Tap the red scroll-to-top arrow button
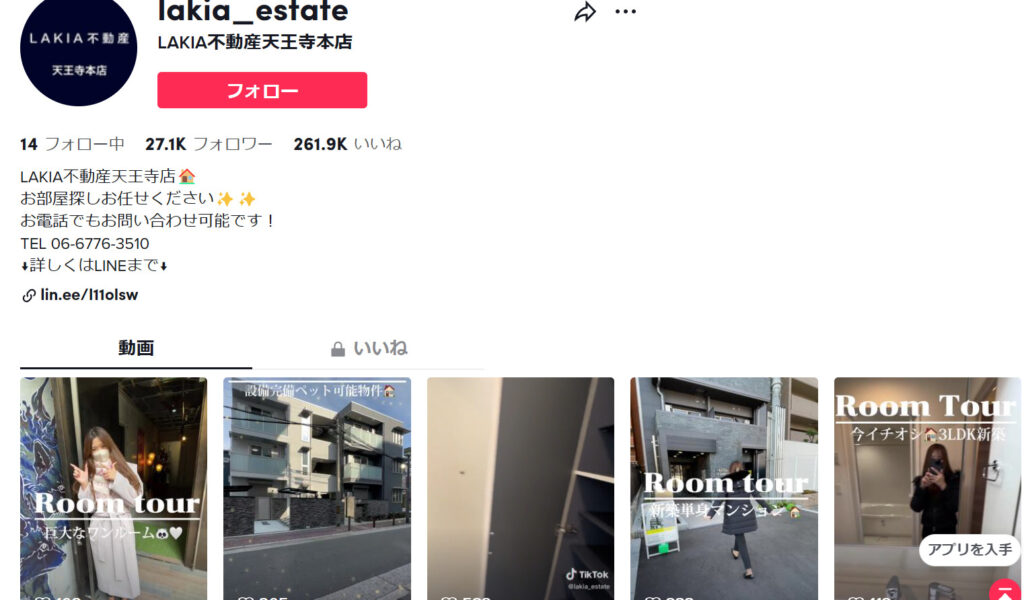Screen dimensions: 1024x600 pyautogui.click(x=1004, y=590)
